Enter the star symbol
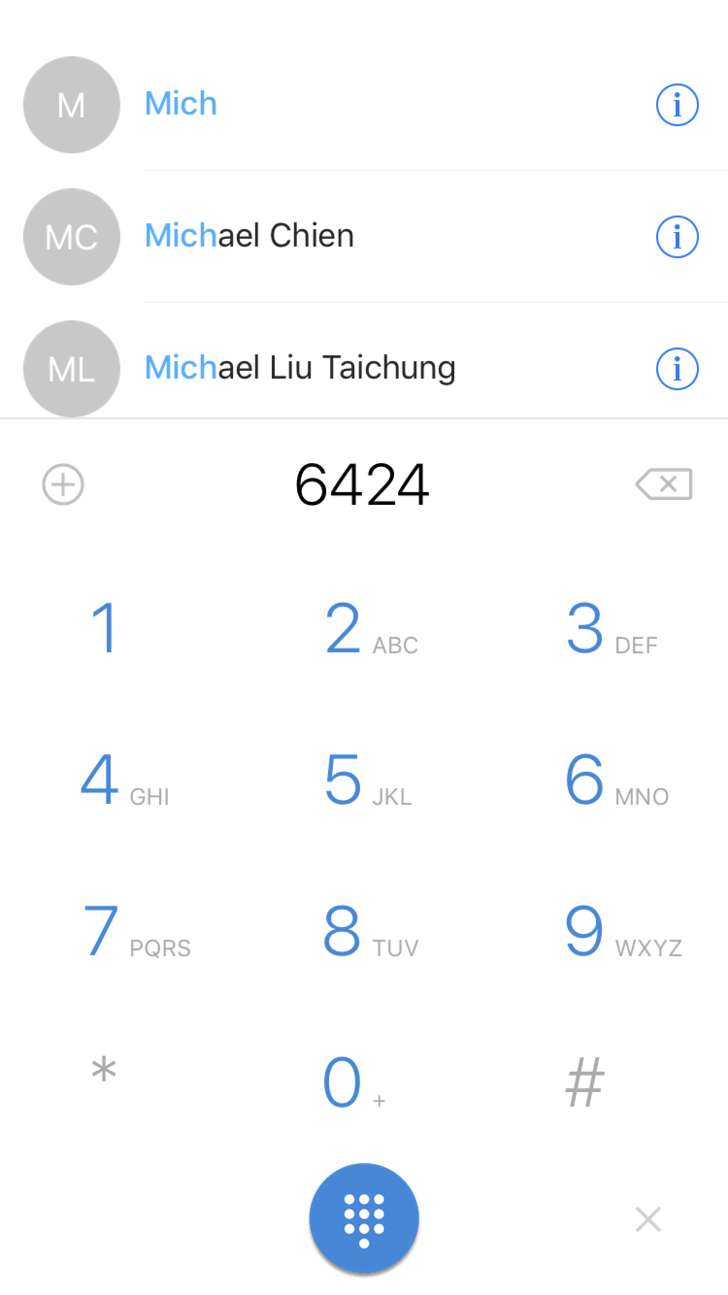This screenshot has height=1295, width=728. (x=104, y=1075)
